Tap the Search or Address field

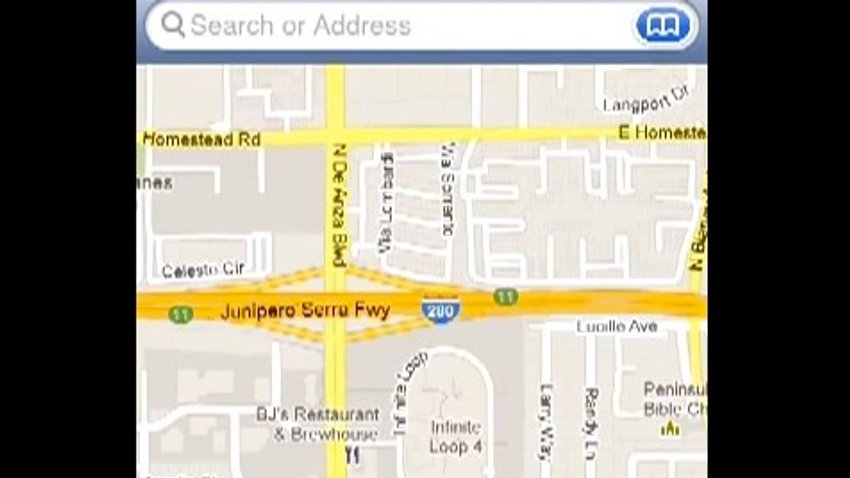(x=390, y=25)
